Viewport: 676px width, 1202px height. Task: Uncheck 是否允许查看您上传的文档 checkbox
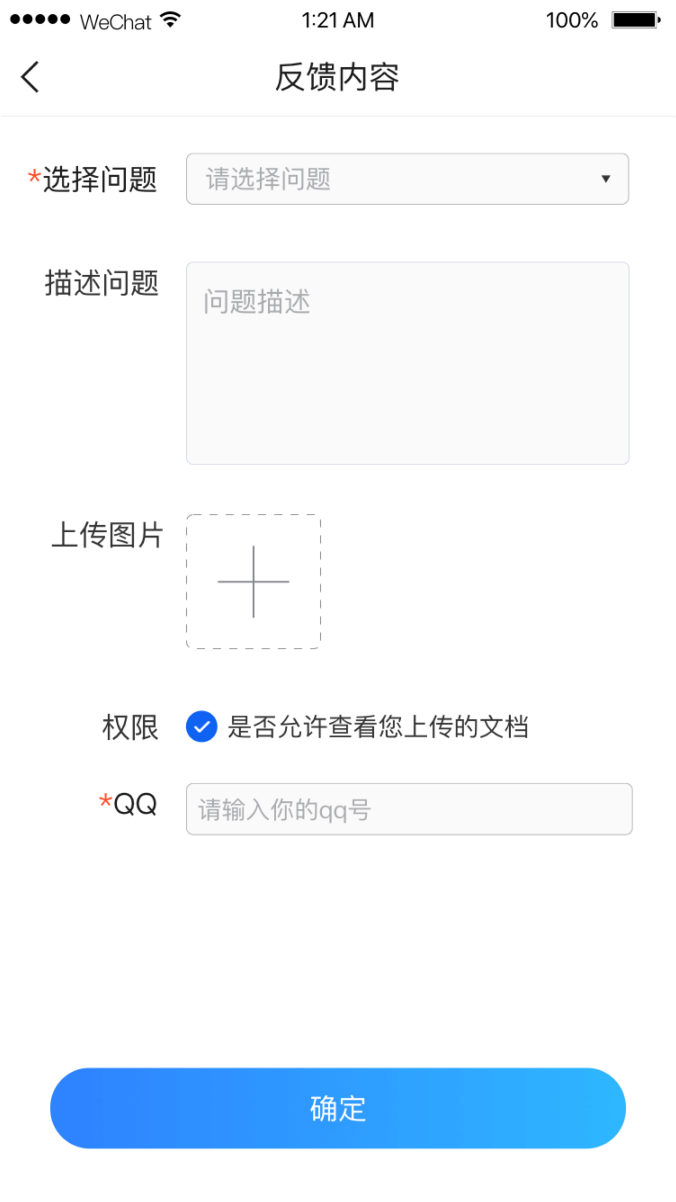[x=201, y=727]
